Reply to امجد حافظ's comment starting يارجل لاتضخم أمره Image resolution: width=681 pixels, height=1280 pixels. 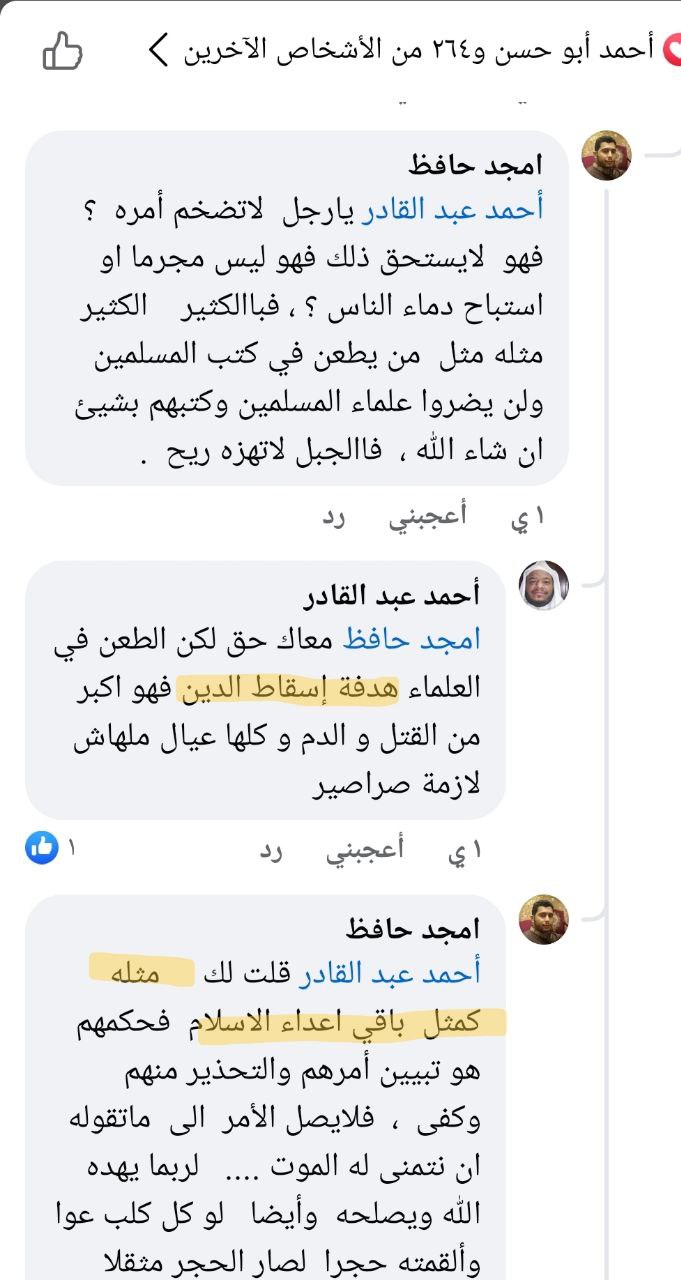click(x=332, y=518)
